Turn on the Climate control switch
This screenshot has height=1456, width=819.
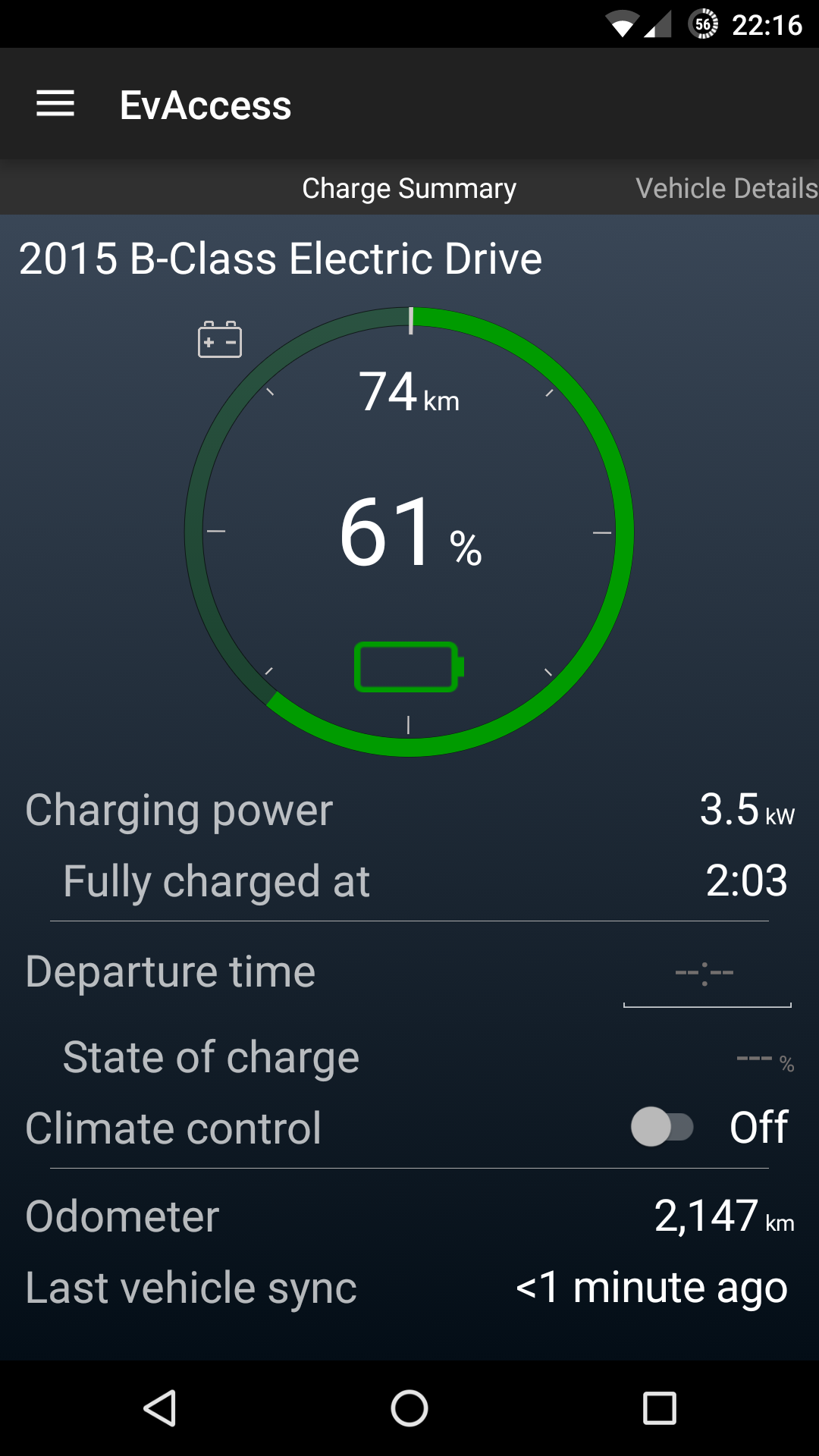[662, 1127]
